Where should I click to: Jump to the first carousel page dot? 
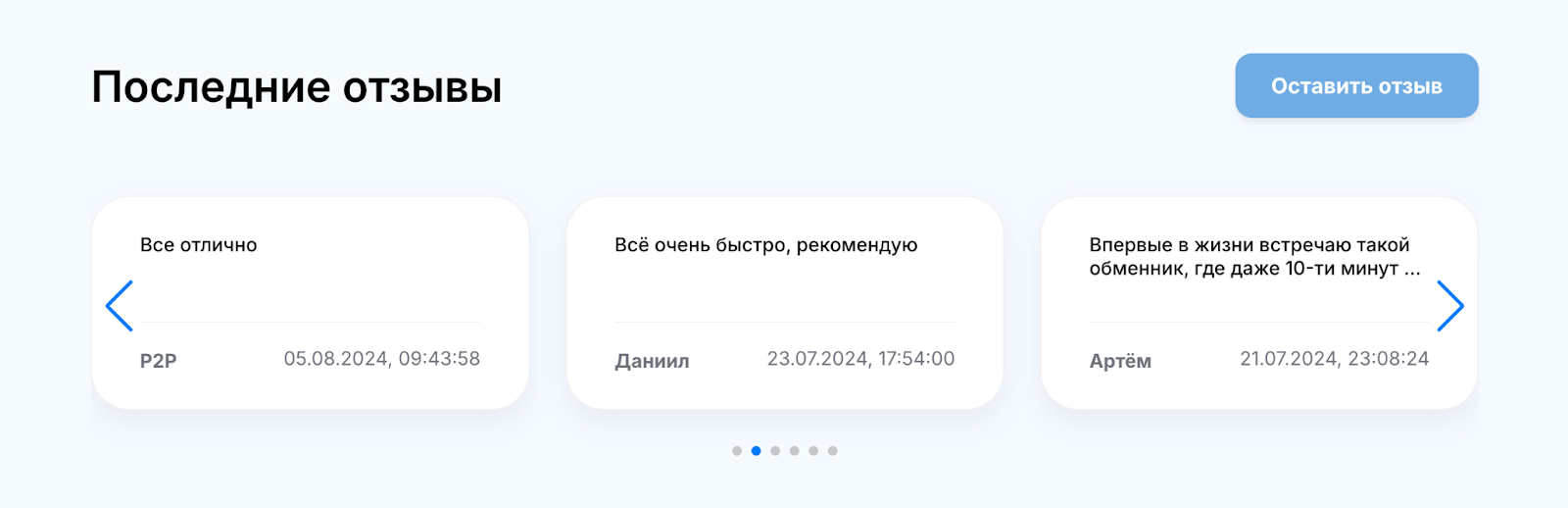pyautogui.click(x=737, y=451)
